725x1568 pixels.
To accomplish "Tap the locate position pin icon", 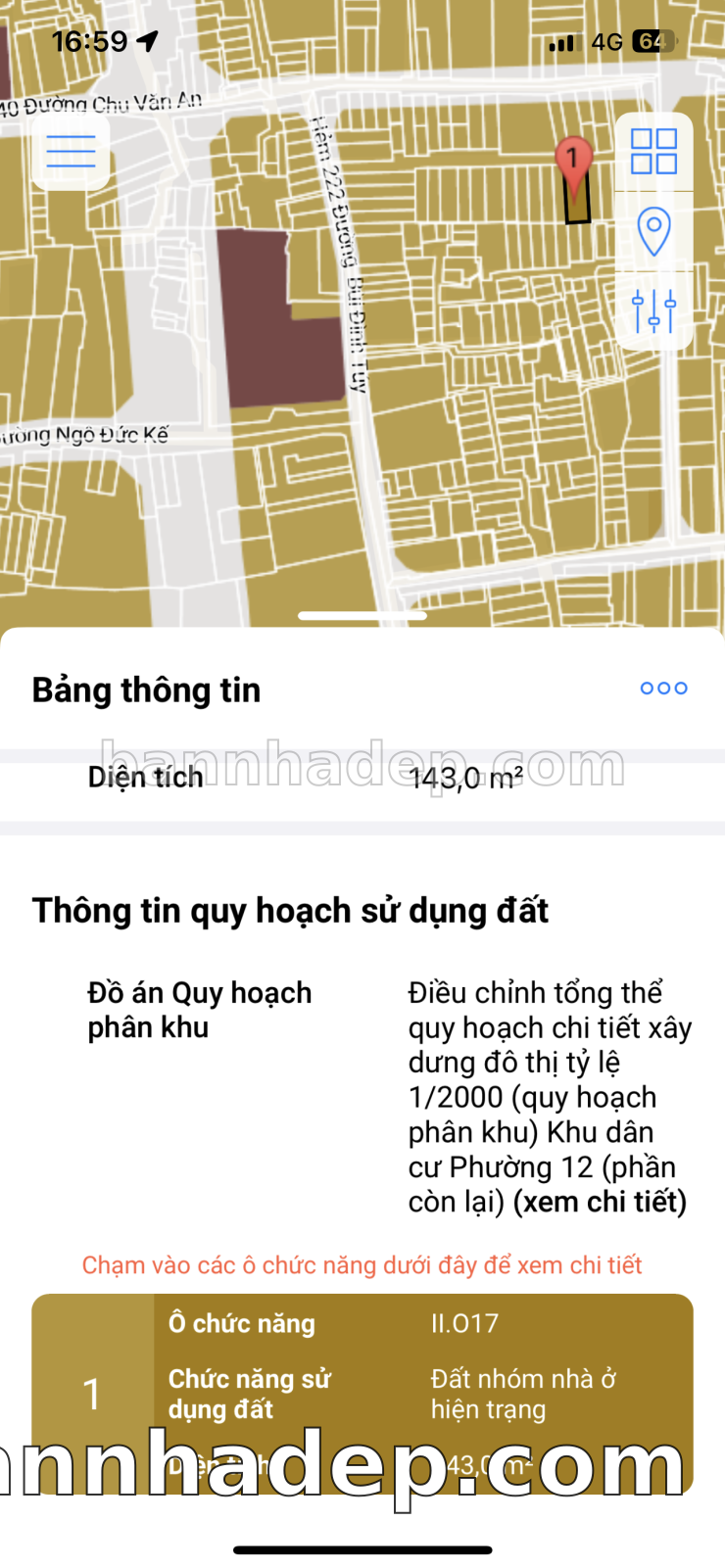I will (653, 232).
